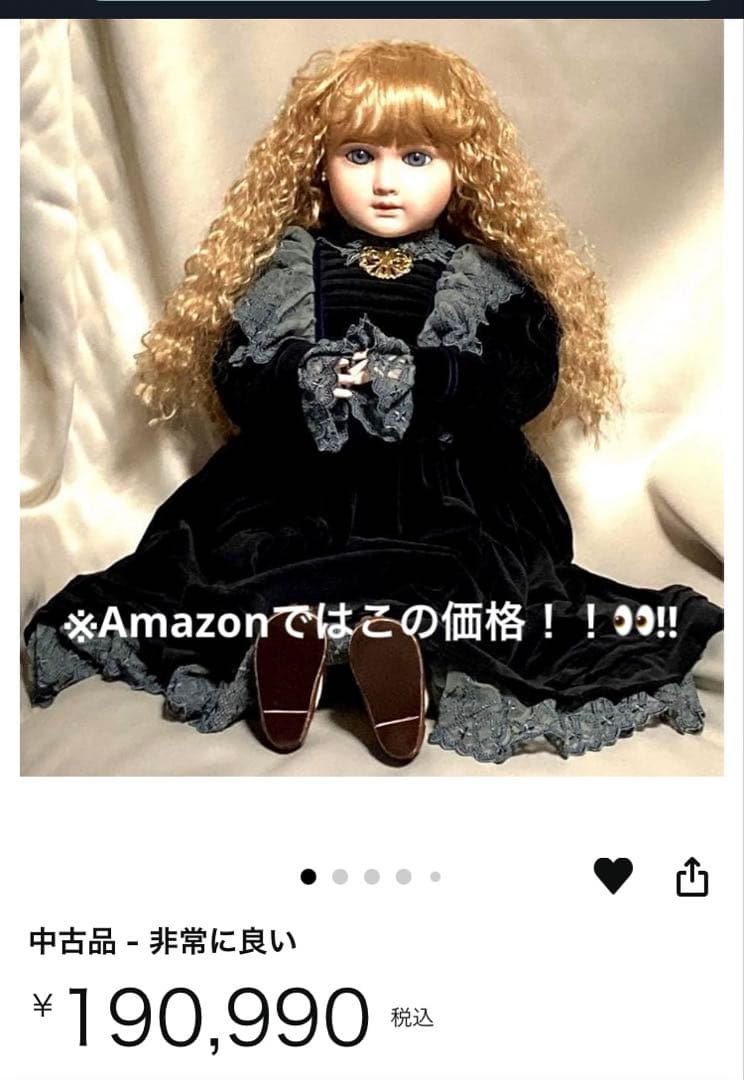
Task: Advance the image carousel by tapping the third dot
Action: [x=370, y=874]
